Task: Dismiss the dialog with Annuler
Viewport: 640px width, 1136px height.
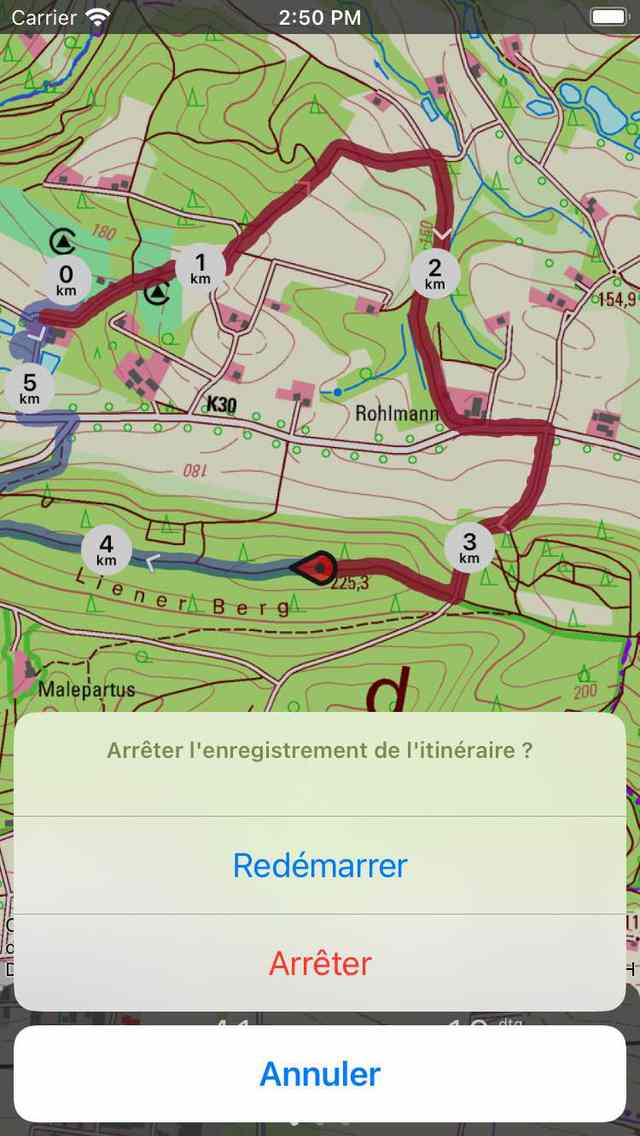Action: coord(320,1074)
